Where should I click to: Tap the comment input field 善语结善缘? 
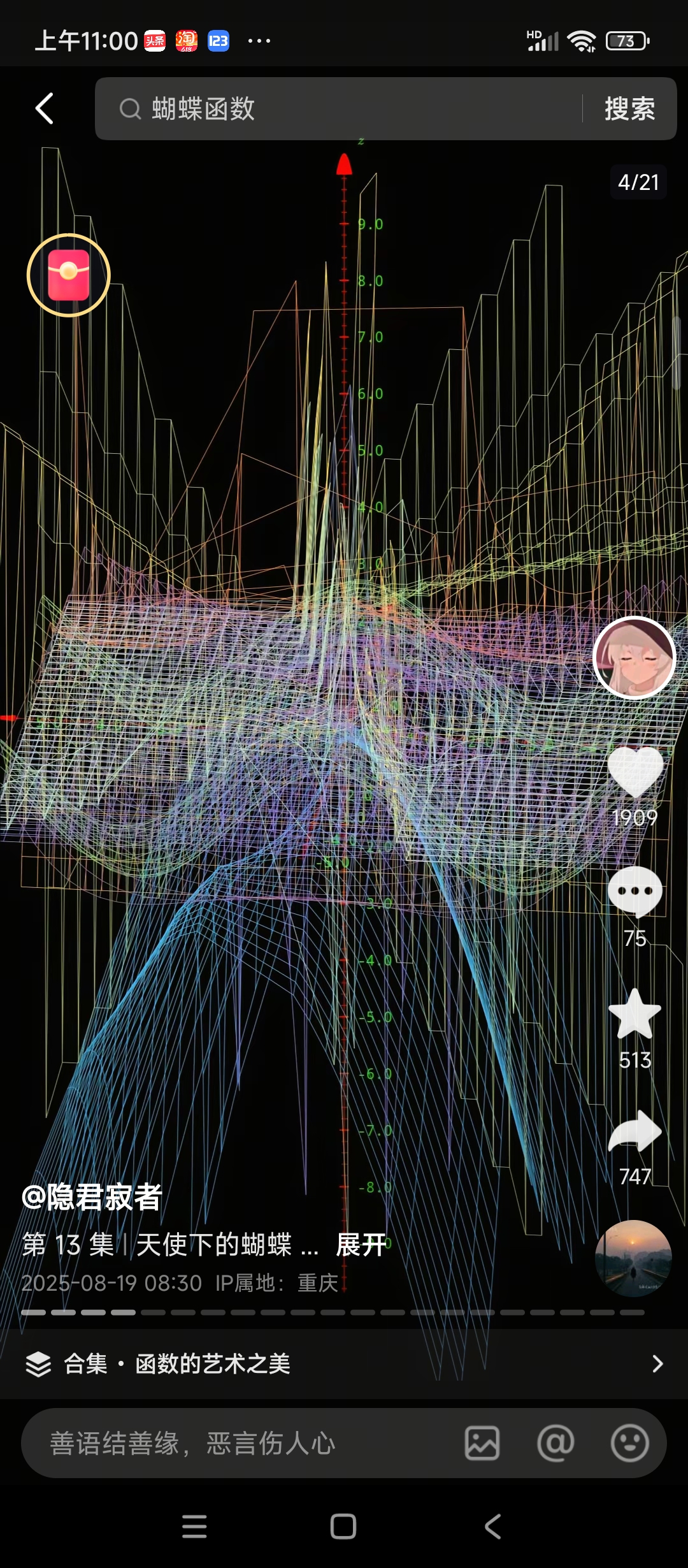191,1444
